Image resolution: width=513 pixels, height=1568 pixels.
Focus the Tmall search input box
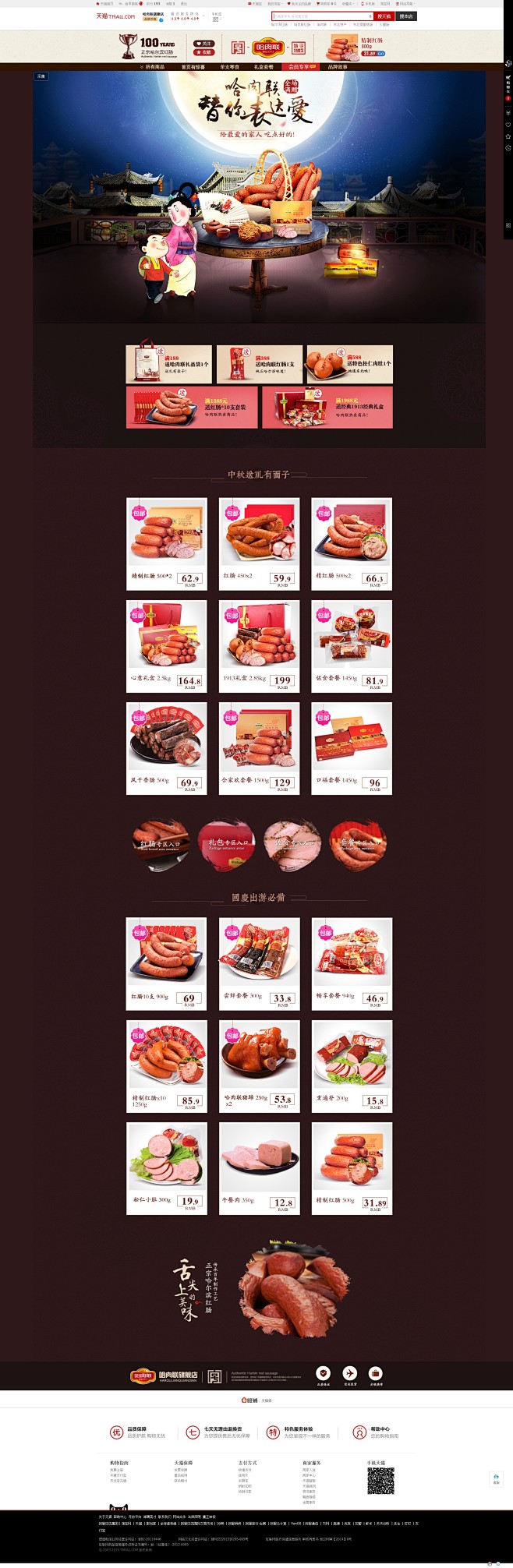click(320, 16)
